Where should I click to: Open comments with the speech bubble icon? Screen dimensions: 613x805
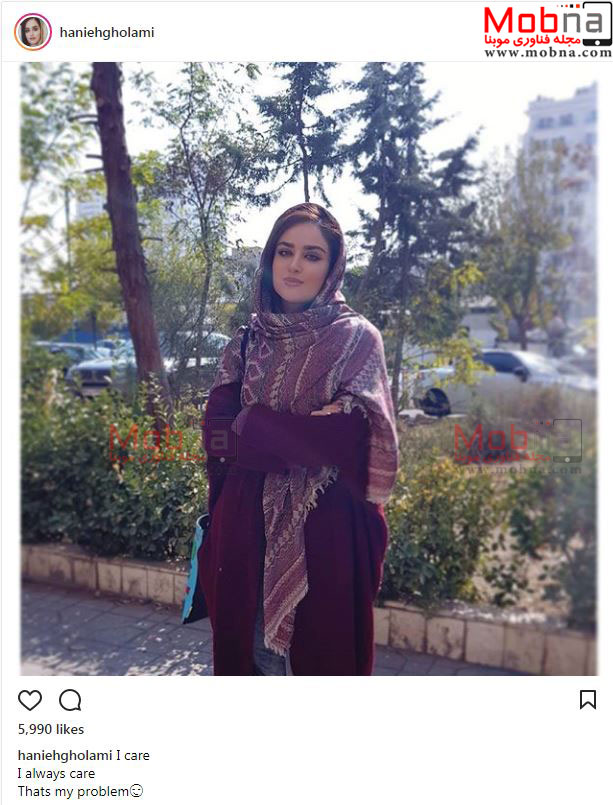[x=70, y=700]
